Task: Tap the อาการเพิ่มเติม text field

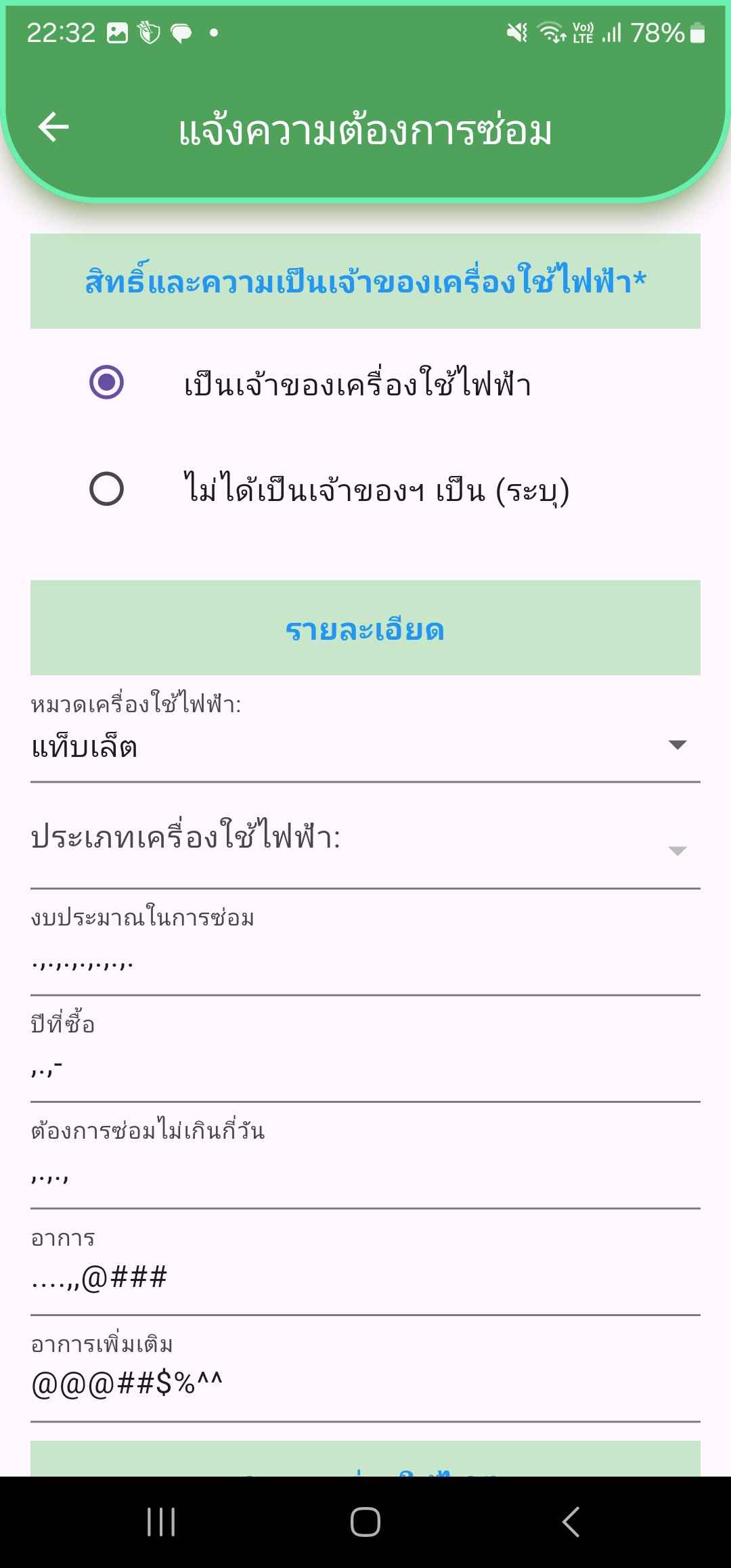Action: [364, 1384]
